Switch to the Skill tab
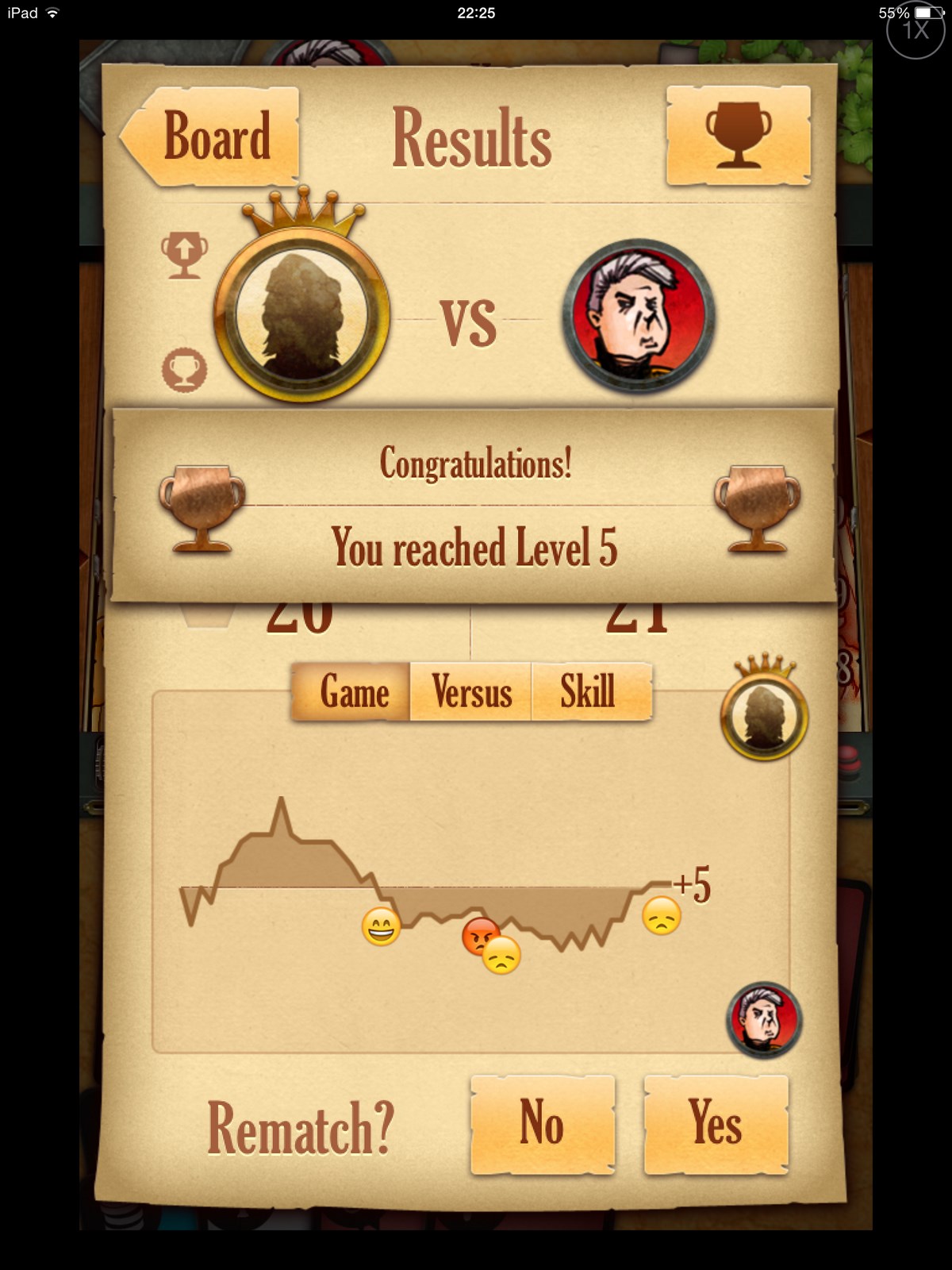Screen dimensions: 952x1270 click(x=589, y=691)
